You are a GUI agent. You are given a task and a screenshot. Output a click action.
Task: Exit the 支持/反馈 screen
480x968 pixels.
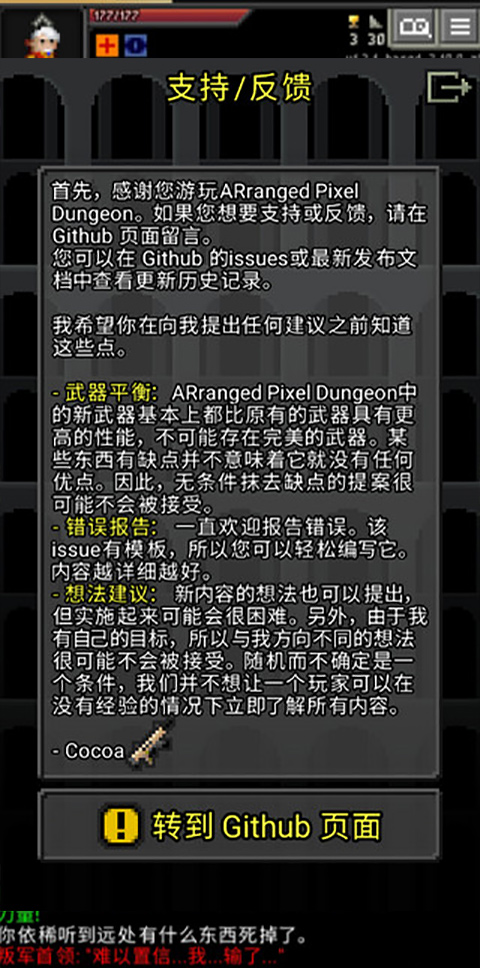[449, 88]
